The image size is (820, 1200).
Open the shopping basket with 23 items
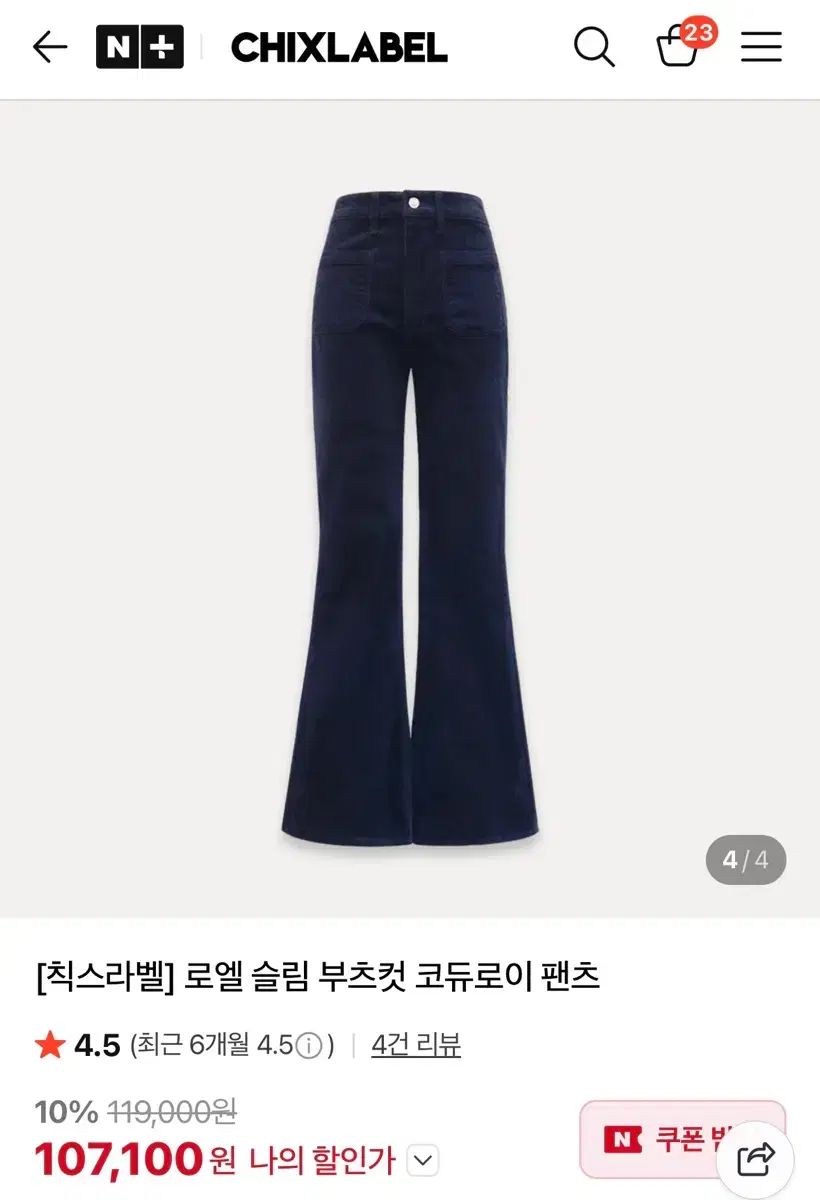point(679,47)
